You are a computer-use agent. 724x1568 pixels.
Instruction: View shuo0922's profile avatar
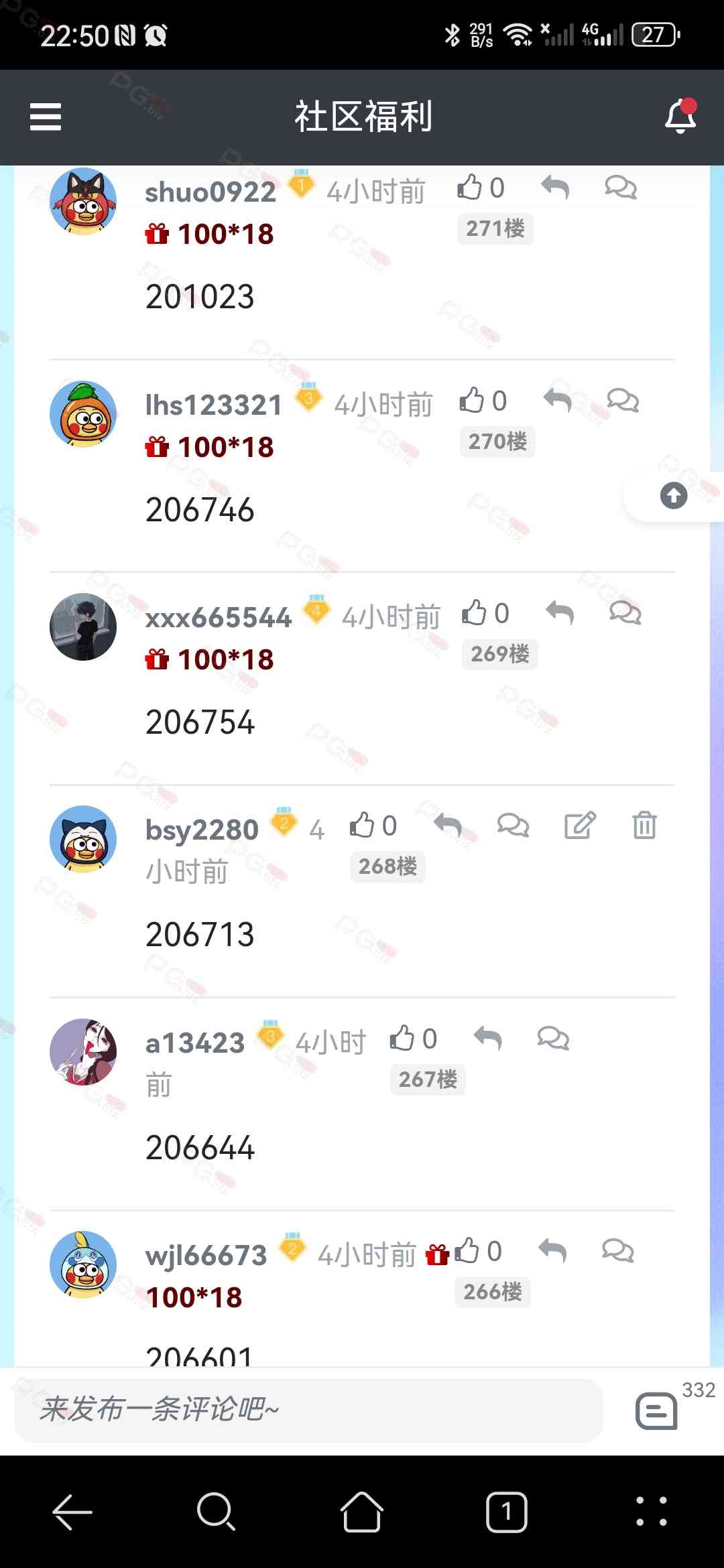[x=83, y=201]
